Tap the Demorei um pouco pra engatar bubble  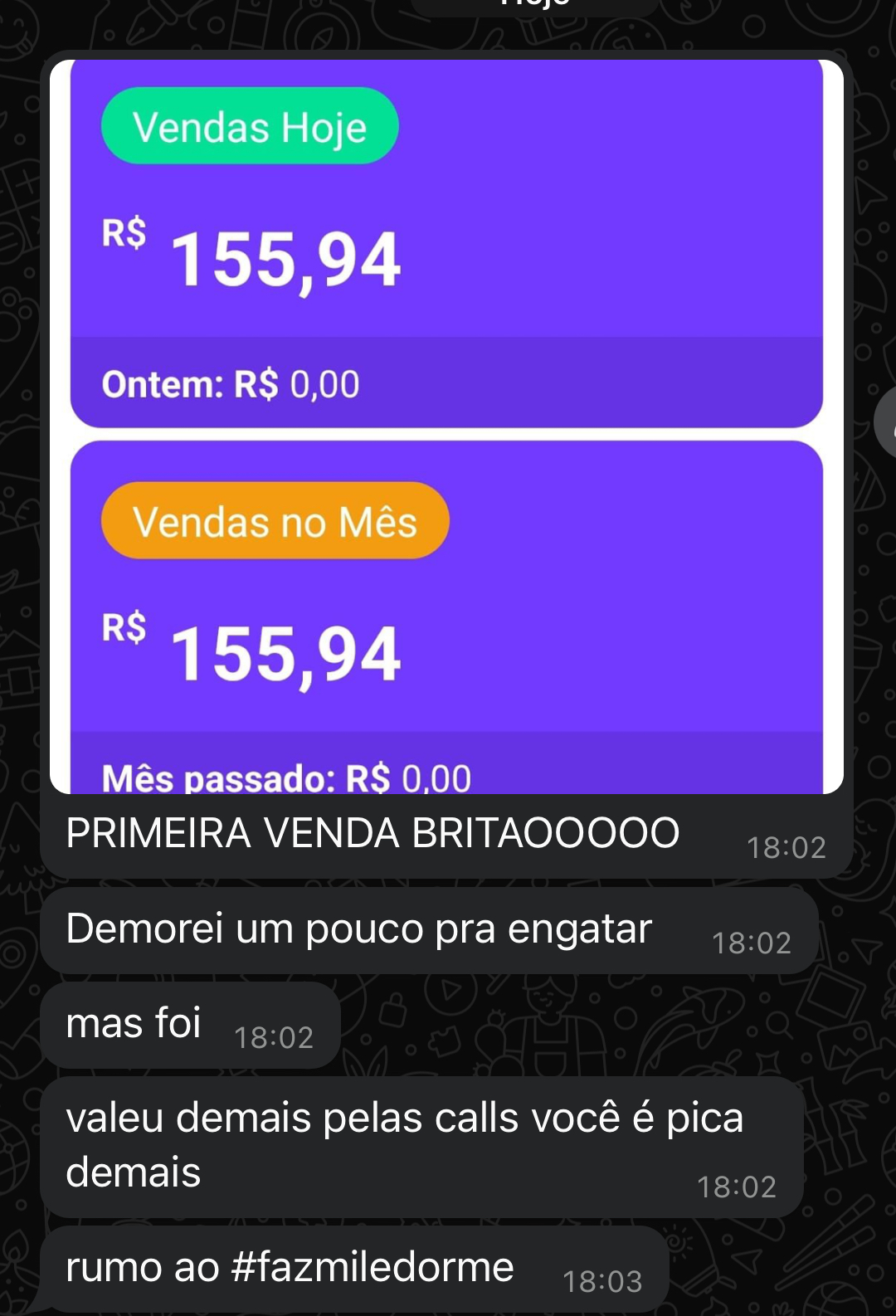pyautogui.click(x=360, y=929)
